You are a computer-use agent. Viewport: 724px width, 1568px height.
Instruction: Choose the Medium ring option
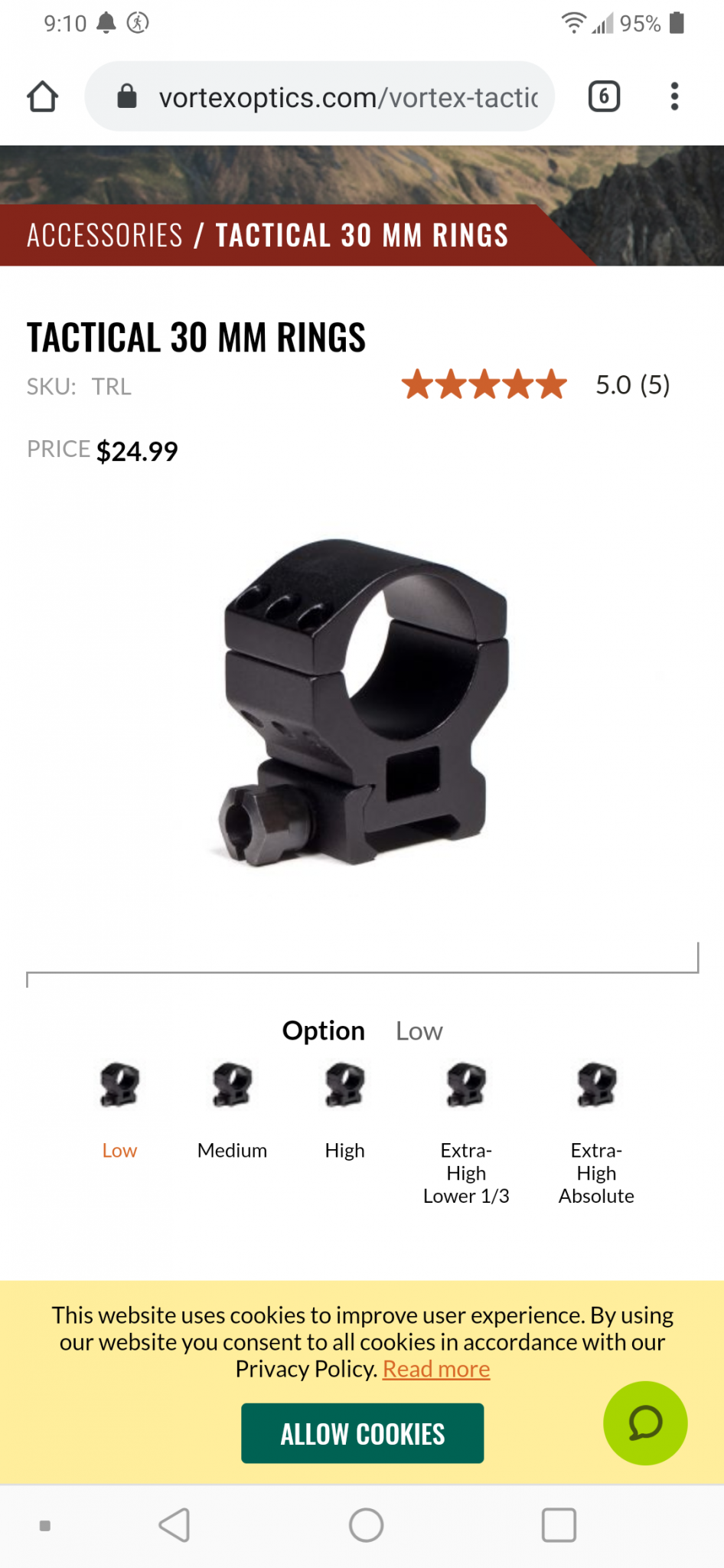[232, 1106]
